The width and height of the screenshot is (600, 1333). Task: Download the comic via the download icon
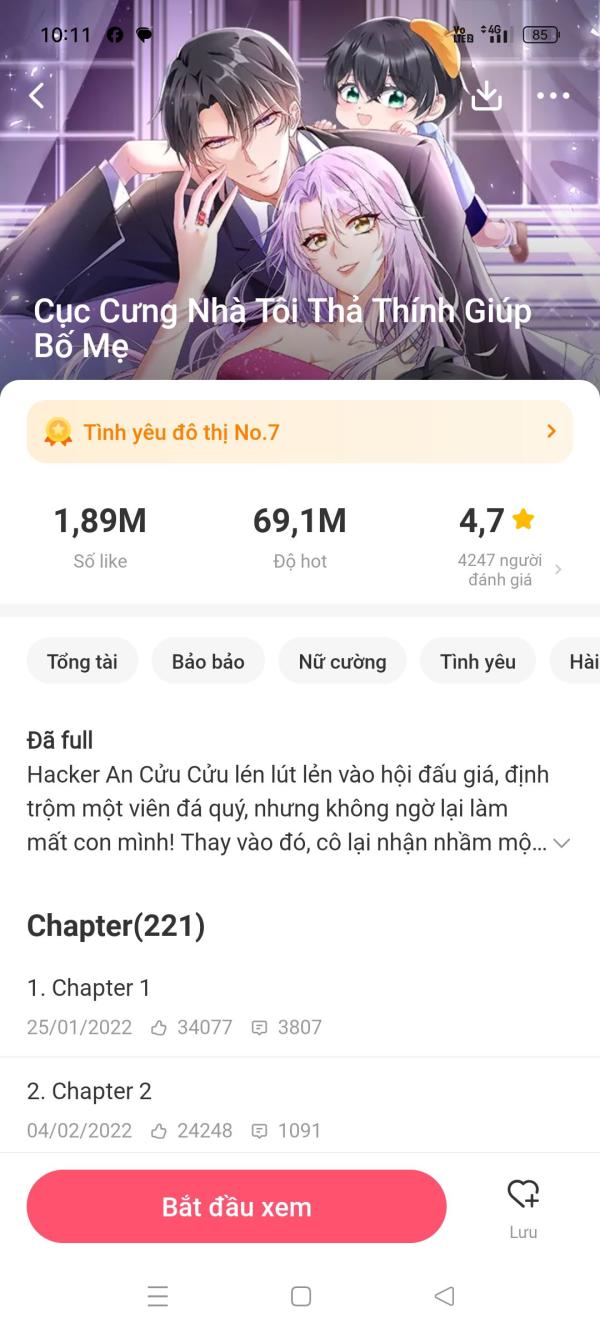click(486, 95)
